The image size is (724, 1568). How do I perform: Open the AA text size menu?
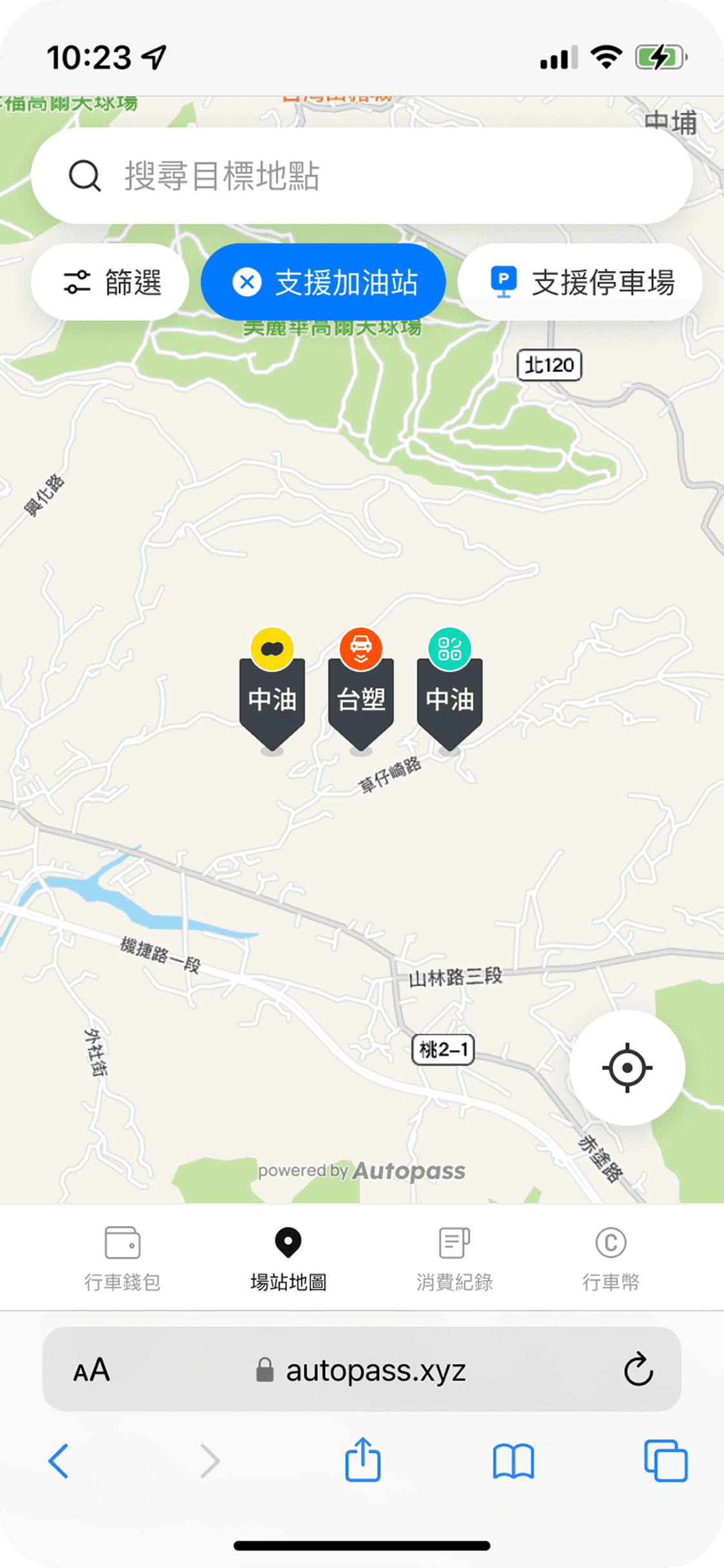(91, 1370)
